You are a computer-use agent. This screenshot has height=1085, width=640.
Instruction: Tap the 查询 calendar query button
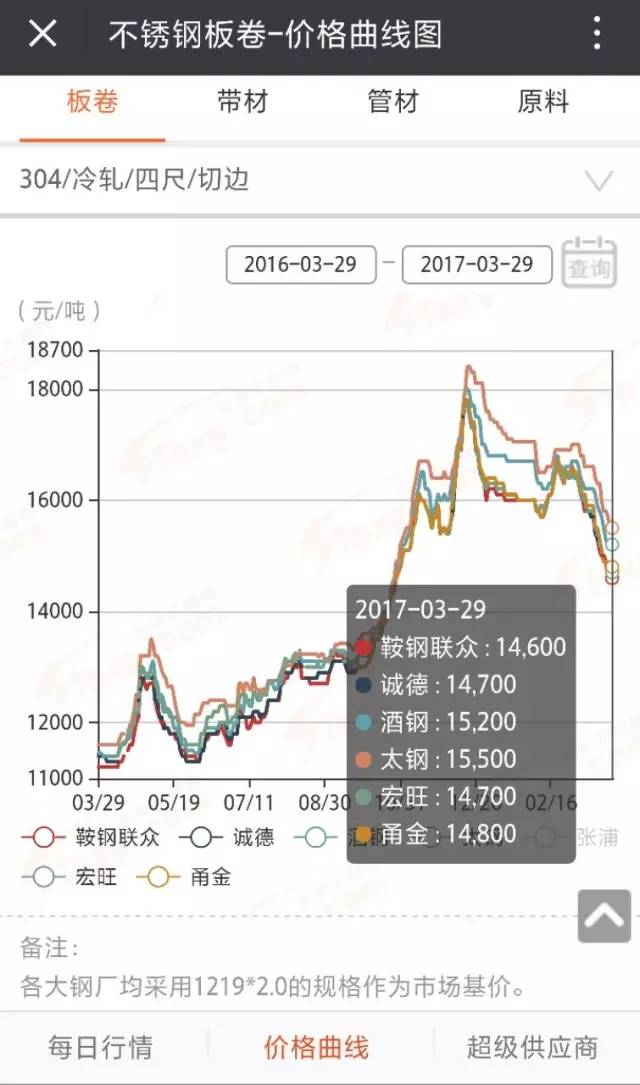pyautogui.click(x=588, y=262)
